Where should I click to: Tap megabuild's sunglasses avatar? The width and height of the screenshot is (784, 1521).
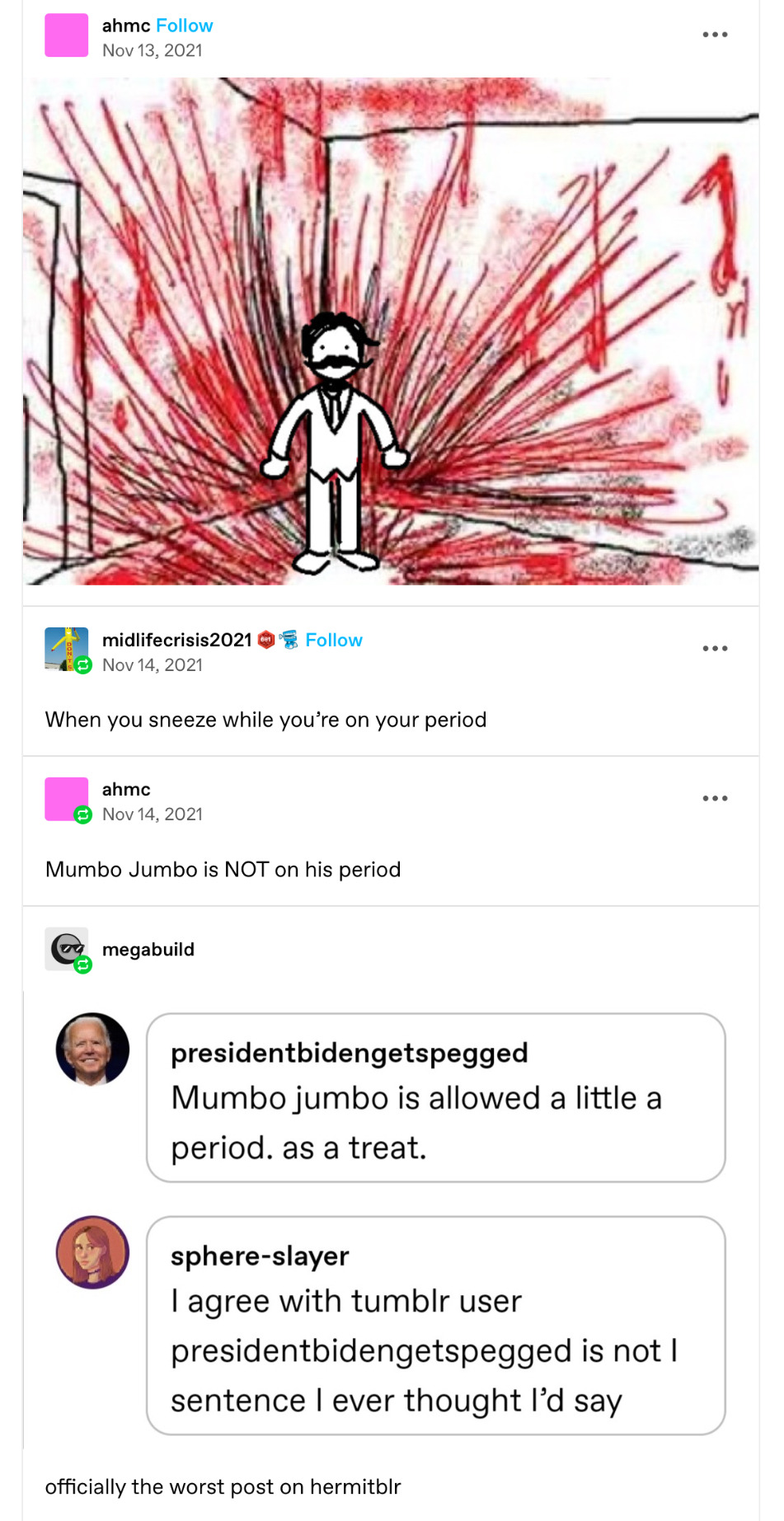pyautogui.click(x=66, y=949)
